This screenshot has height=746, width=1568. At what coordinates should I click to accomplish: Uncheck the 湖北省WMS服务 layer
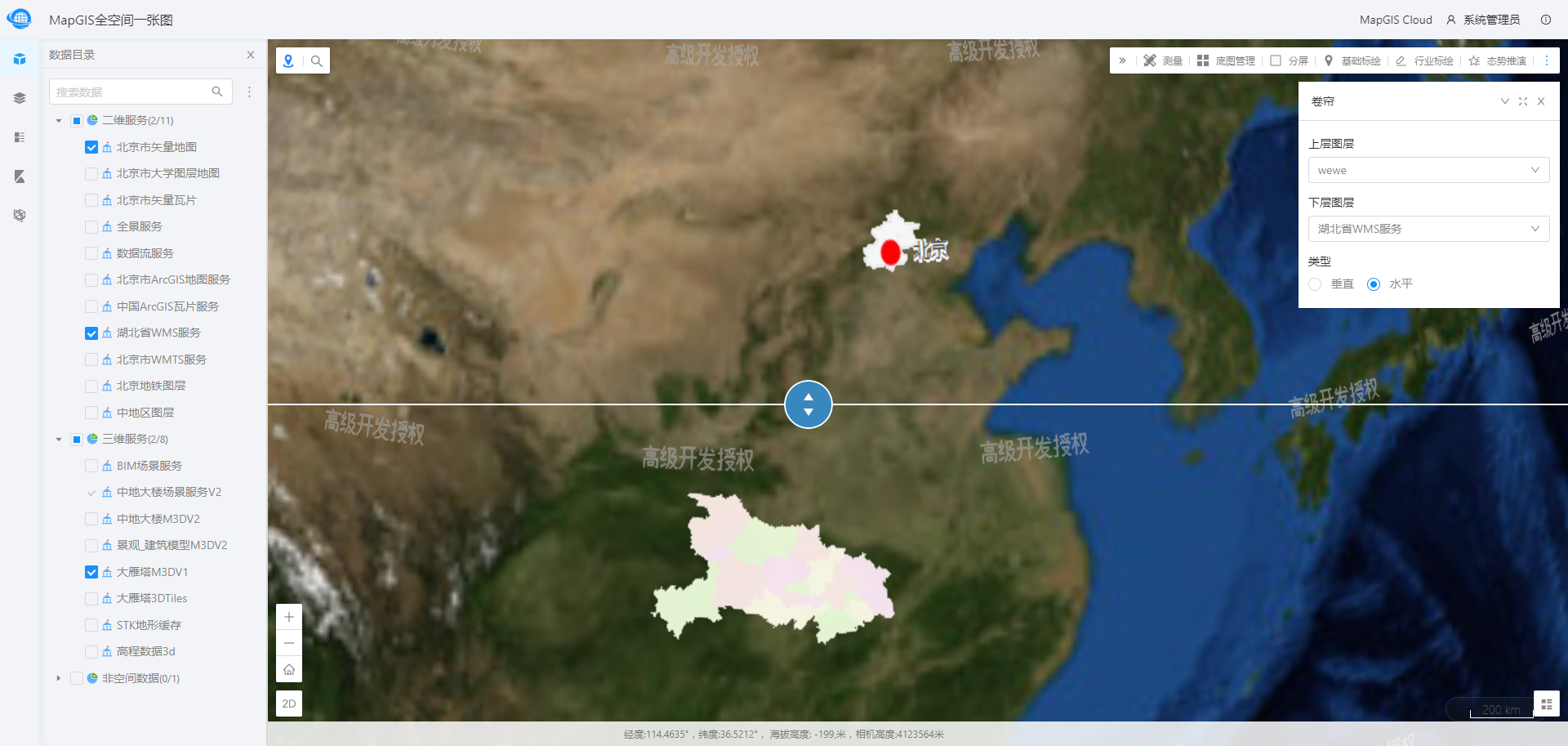[x=91, y=333]
